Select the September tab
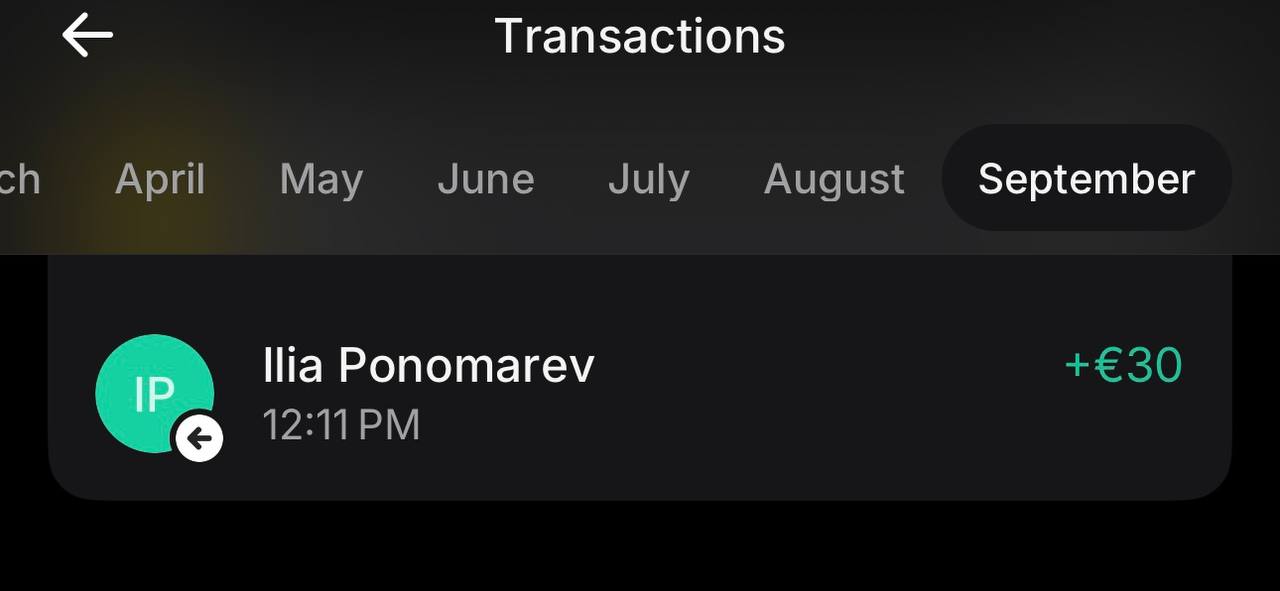The width and height of the screenshot is (1280, 591). [x=1086, y=179]
